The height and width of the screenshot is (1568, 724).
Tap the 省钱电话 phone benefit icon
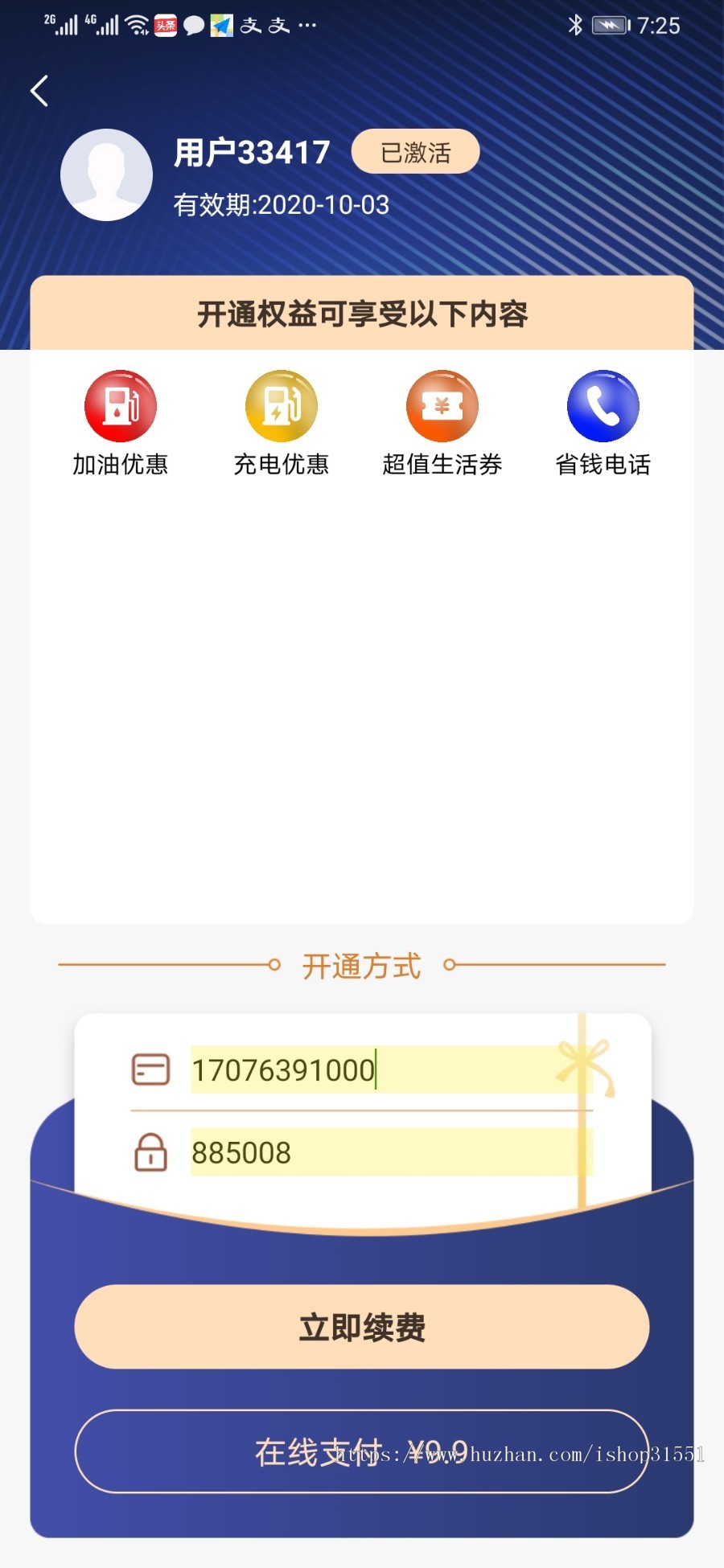click(x=603, y=406)
